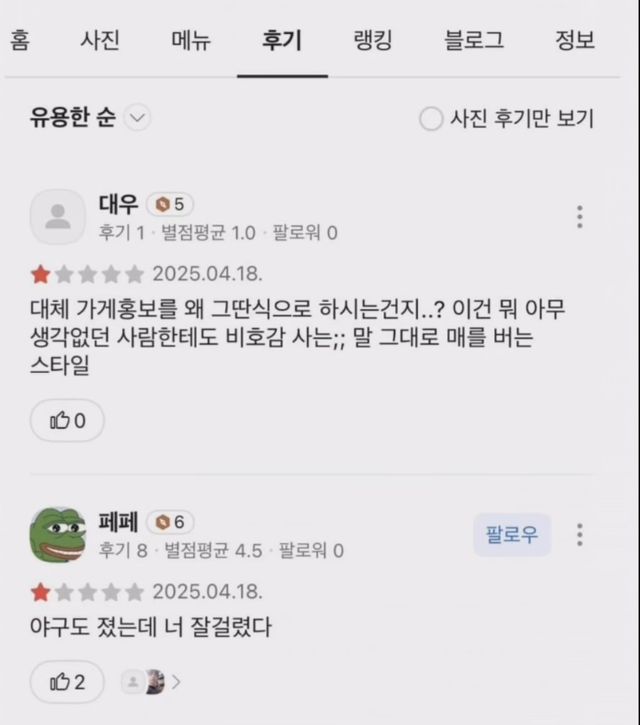Viewport: 640px width, 725px height.
Task: Go to the 랭킹 tab
Action: [373, 41]
